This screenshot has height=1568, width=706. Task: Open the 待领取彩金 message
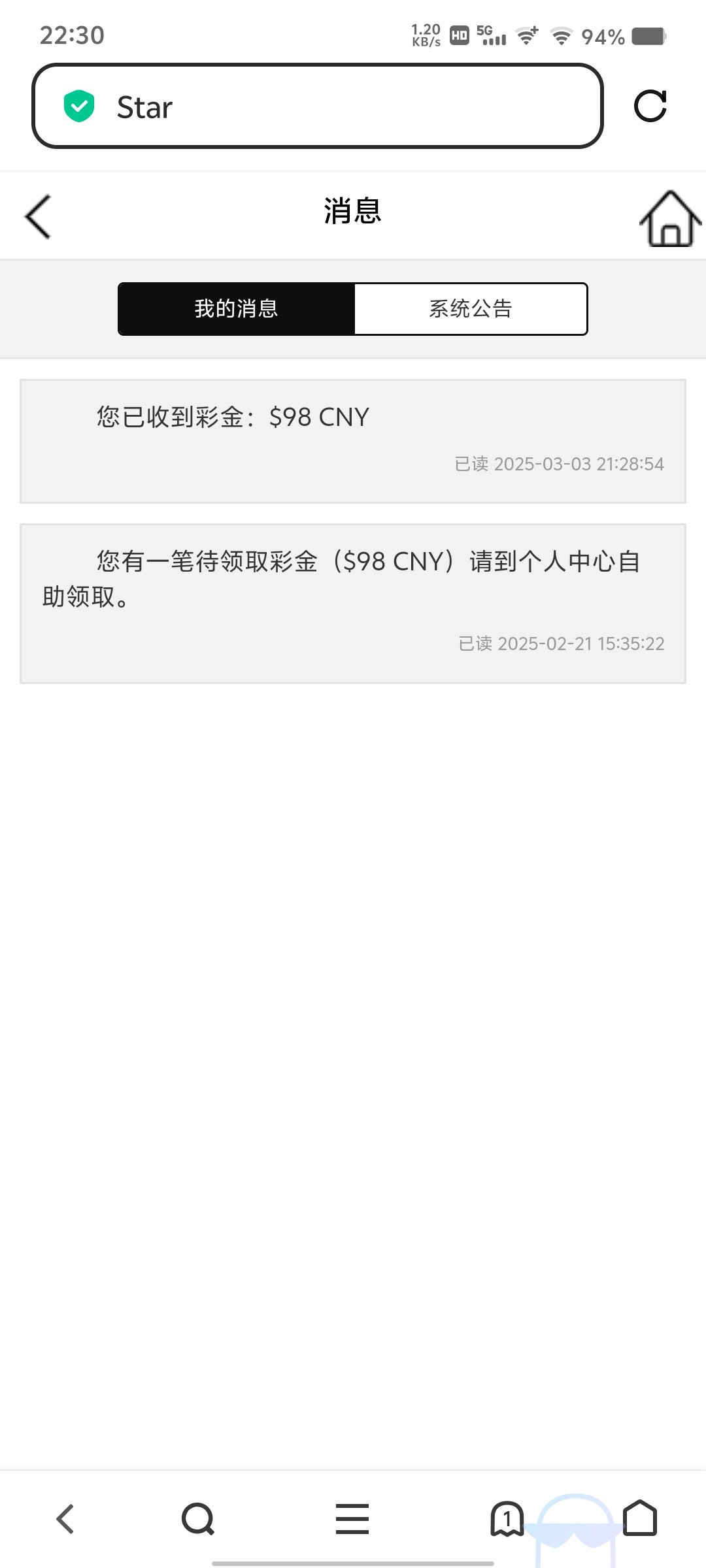coord(353,603)
